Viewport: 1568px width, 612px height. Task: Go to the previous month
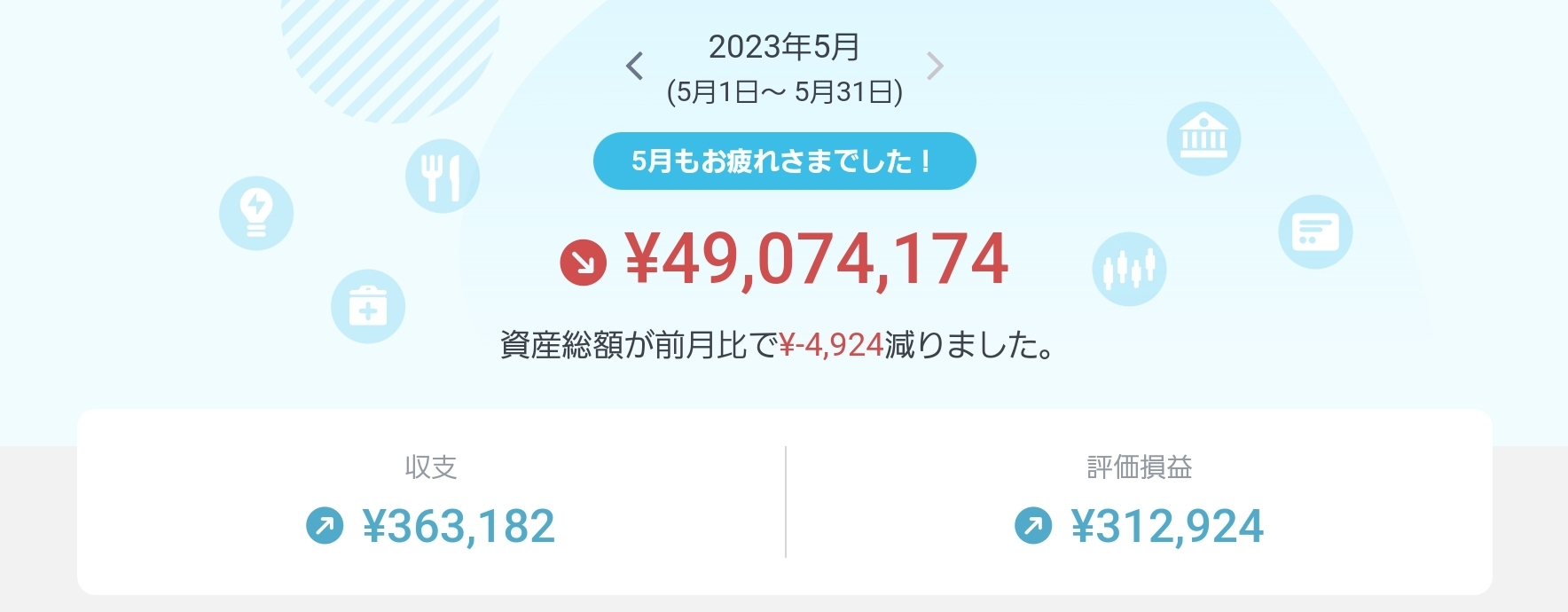634,66
